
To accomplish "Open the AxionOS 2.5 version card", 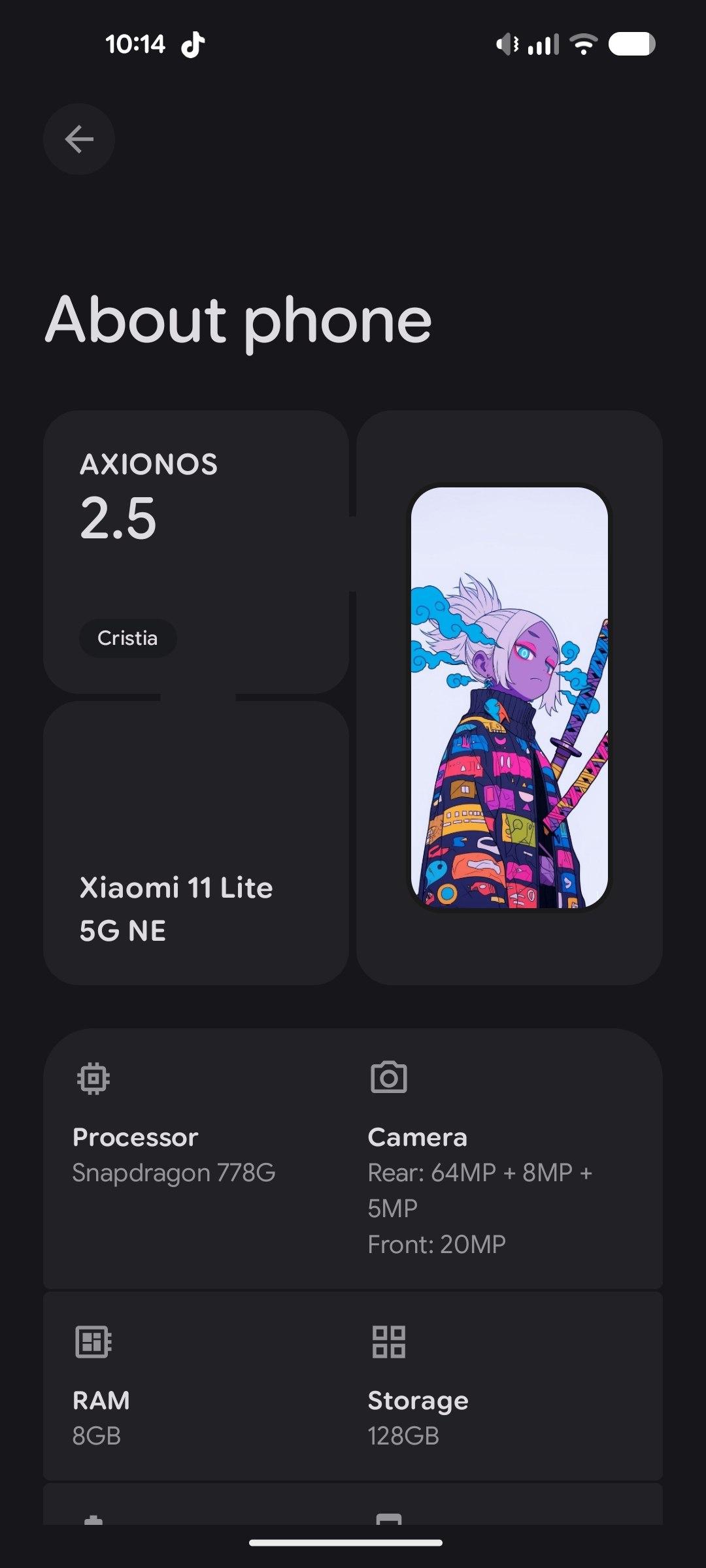I will tap(195, 523).
